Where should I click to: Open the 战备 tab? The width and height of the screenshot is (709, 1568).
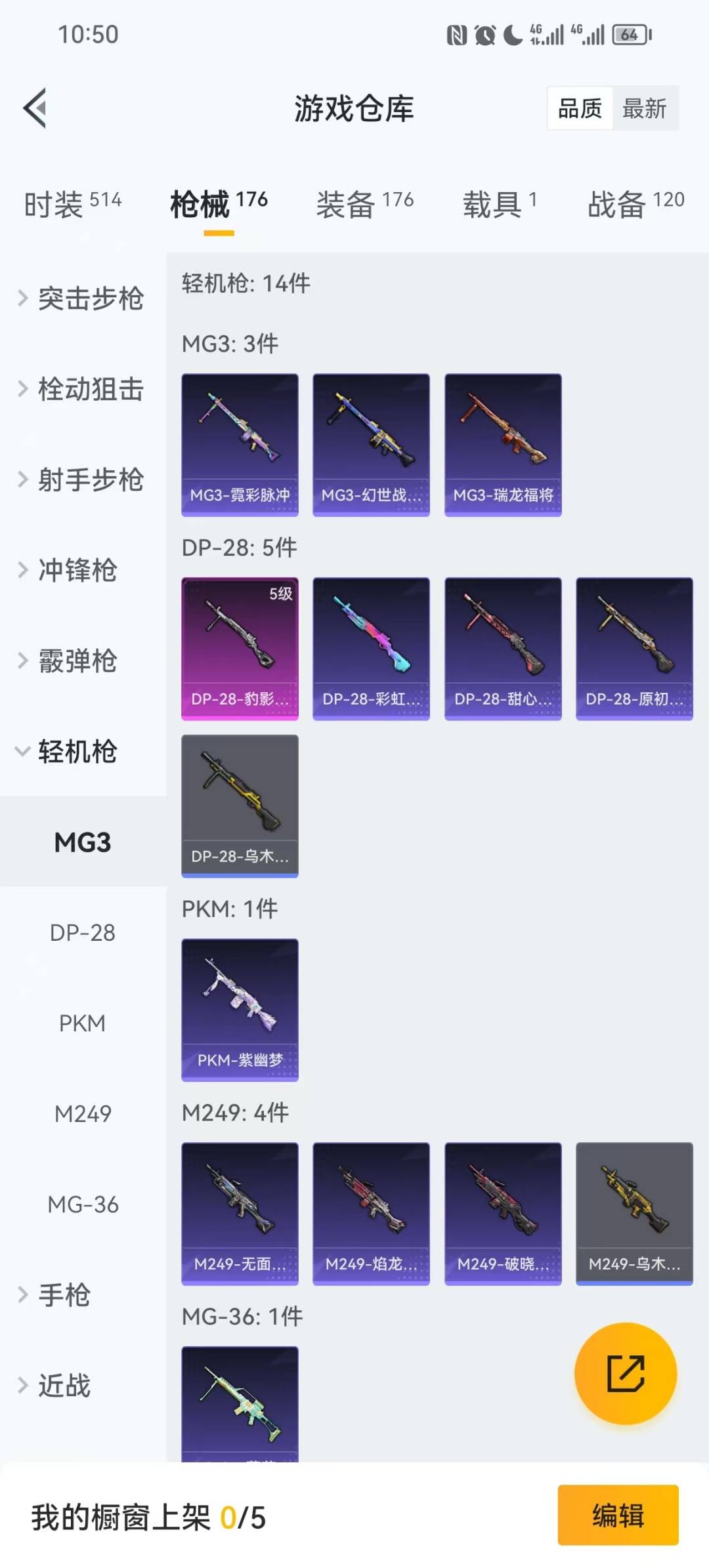(635, 204)
